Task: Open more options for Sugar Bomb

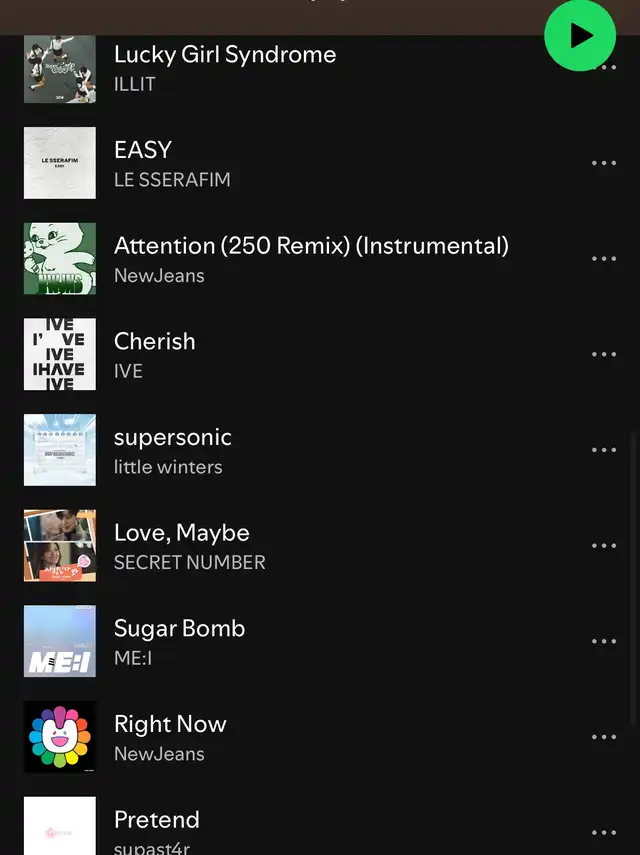Action: (x=603, y=641)
